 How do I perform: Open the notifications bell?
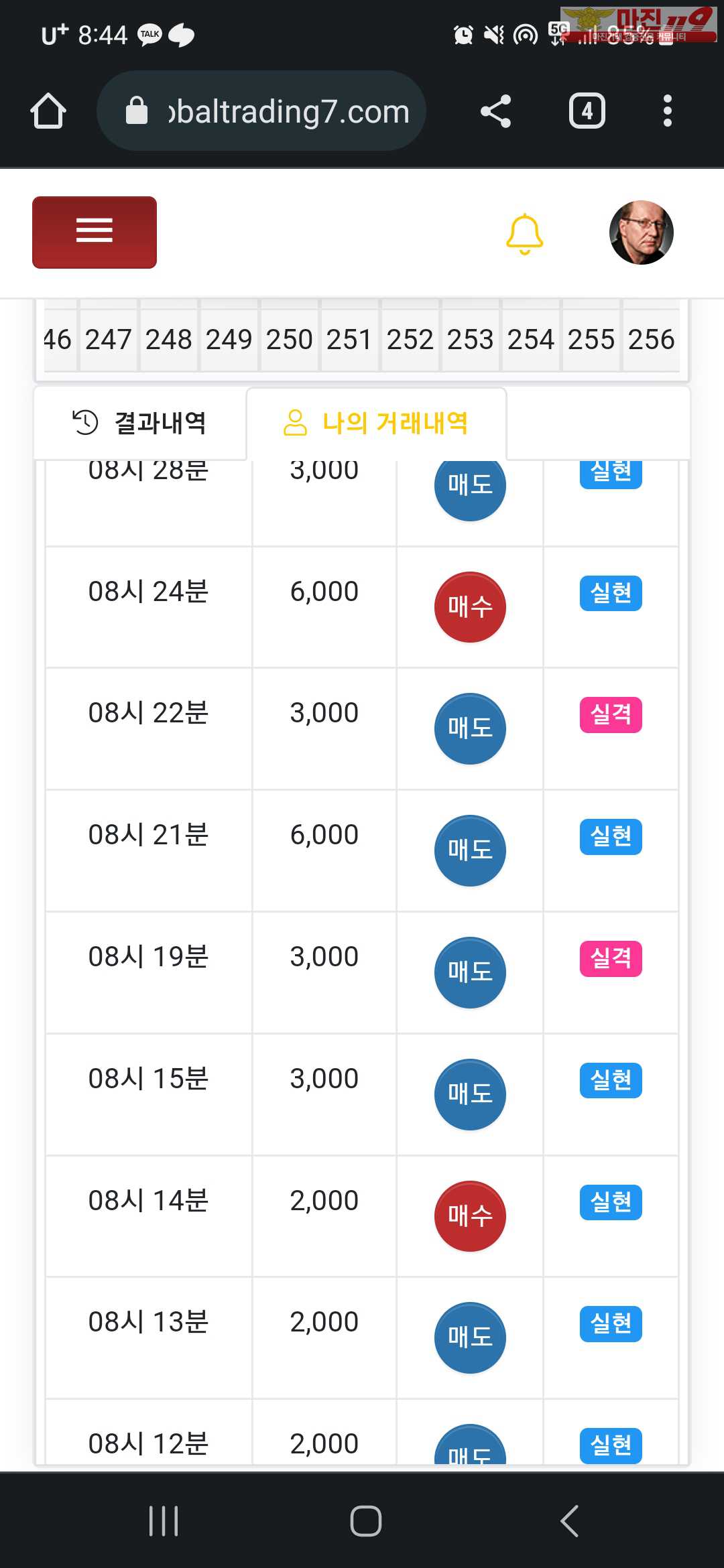(x=524, y=234)
